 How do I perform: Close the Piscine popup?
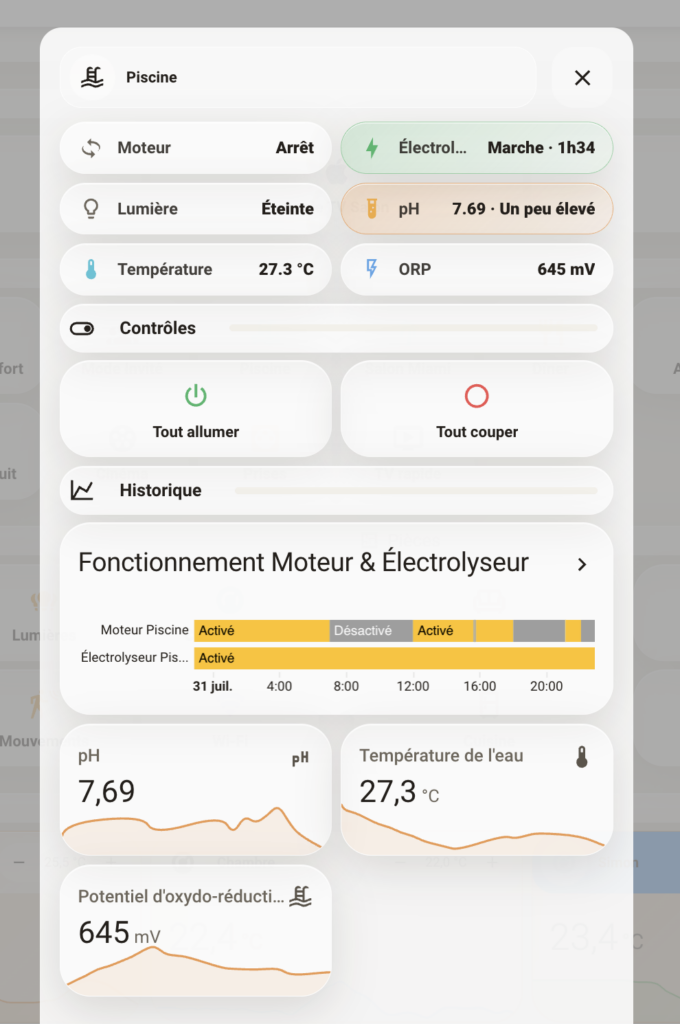[582, 78]
